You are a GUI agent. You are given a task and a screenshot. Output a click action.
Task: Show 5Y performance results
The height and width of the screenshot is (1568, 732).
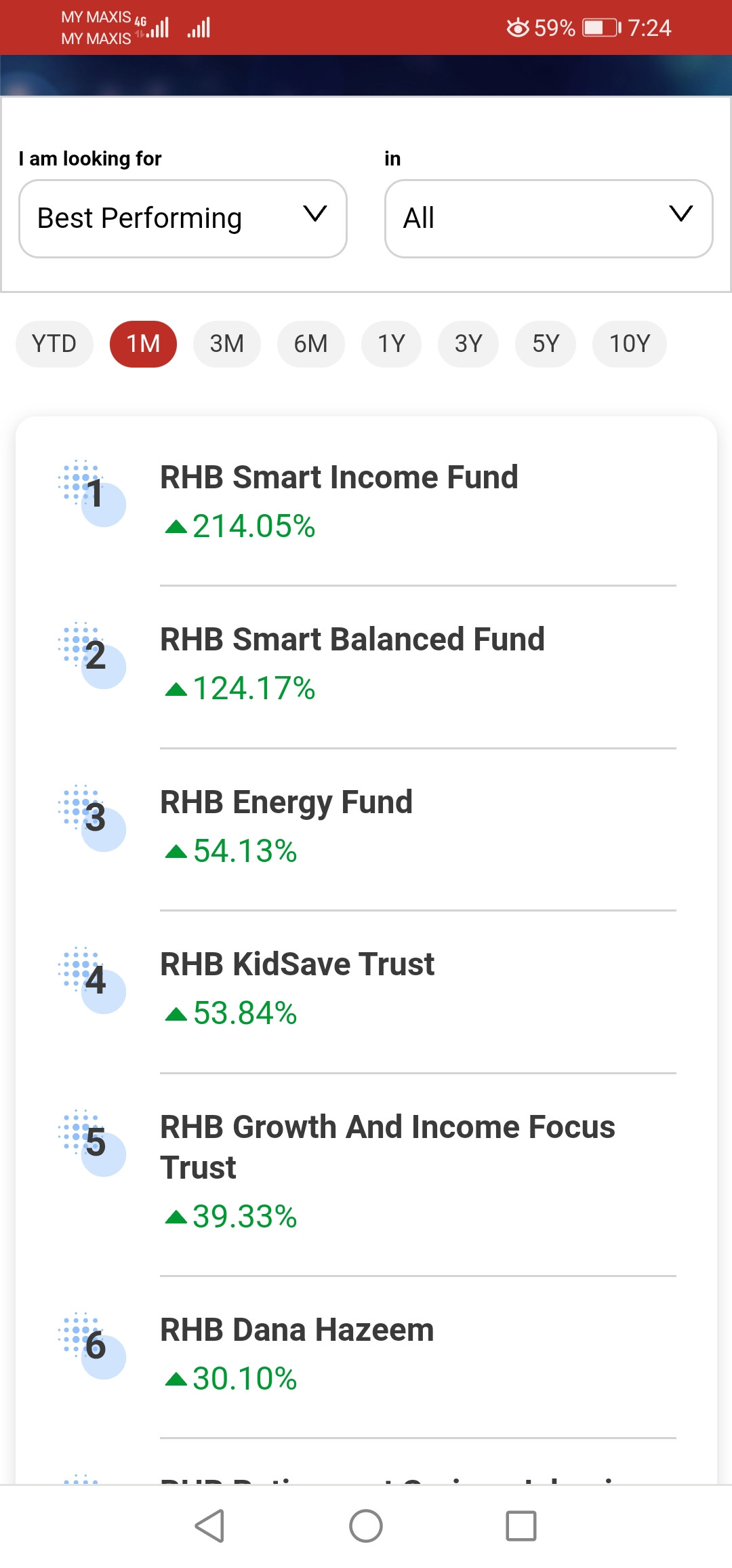[x=546, y=344]
